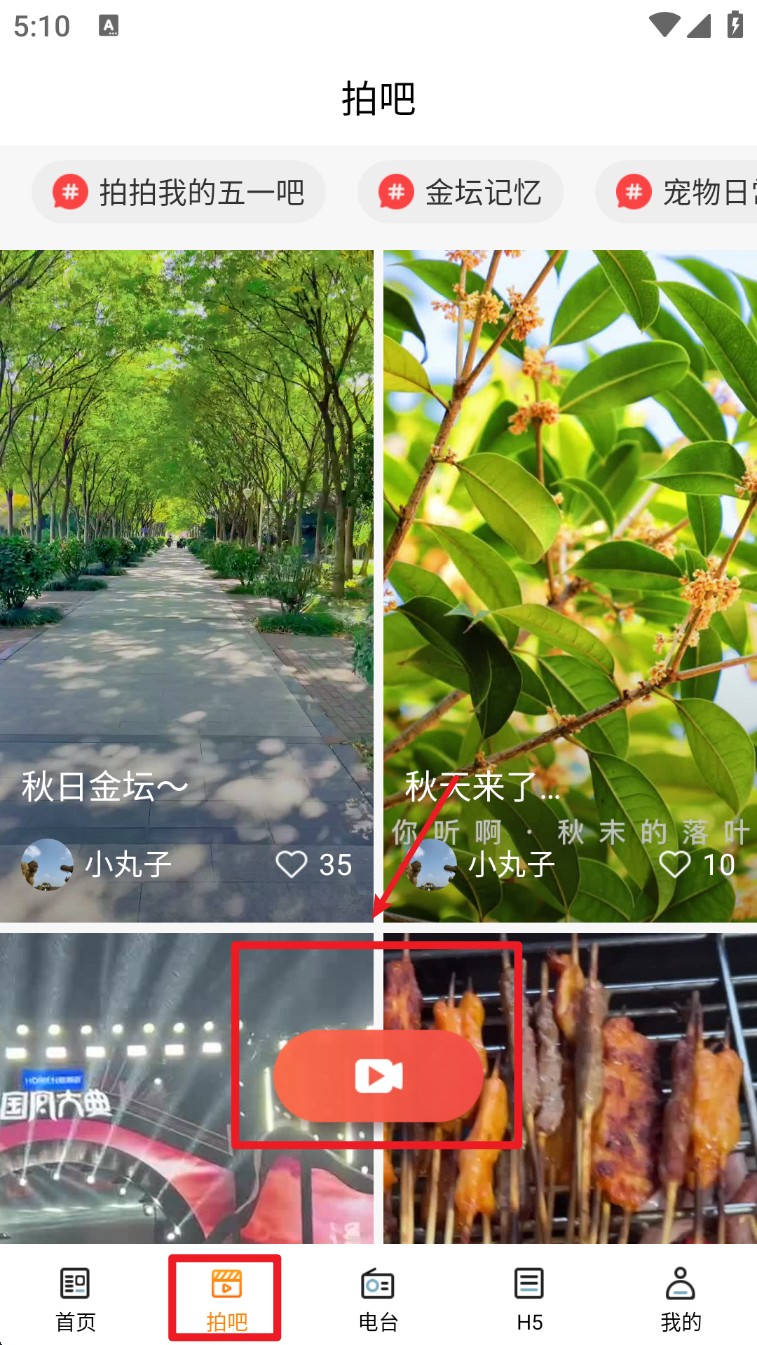
Task: Go to the H5 tab
Action: 529,1300
